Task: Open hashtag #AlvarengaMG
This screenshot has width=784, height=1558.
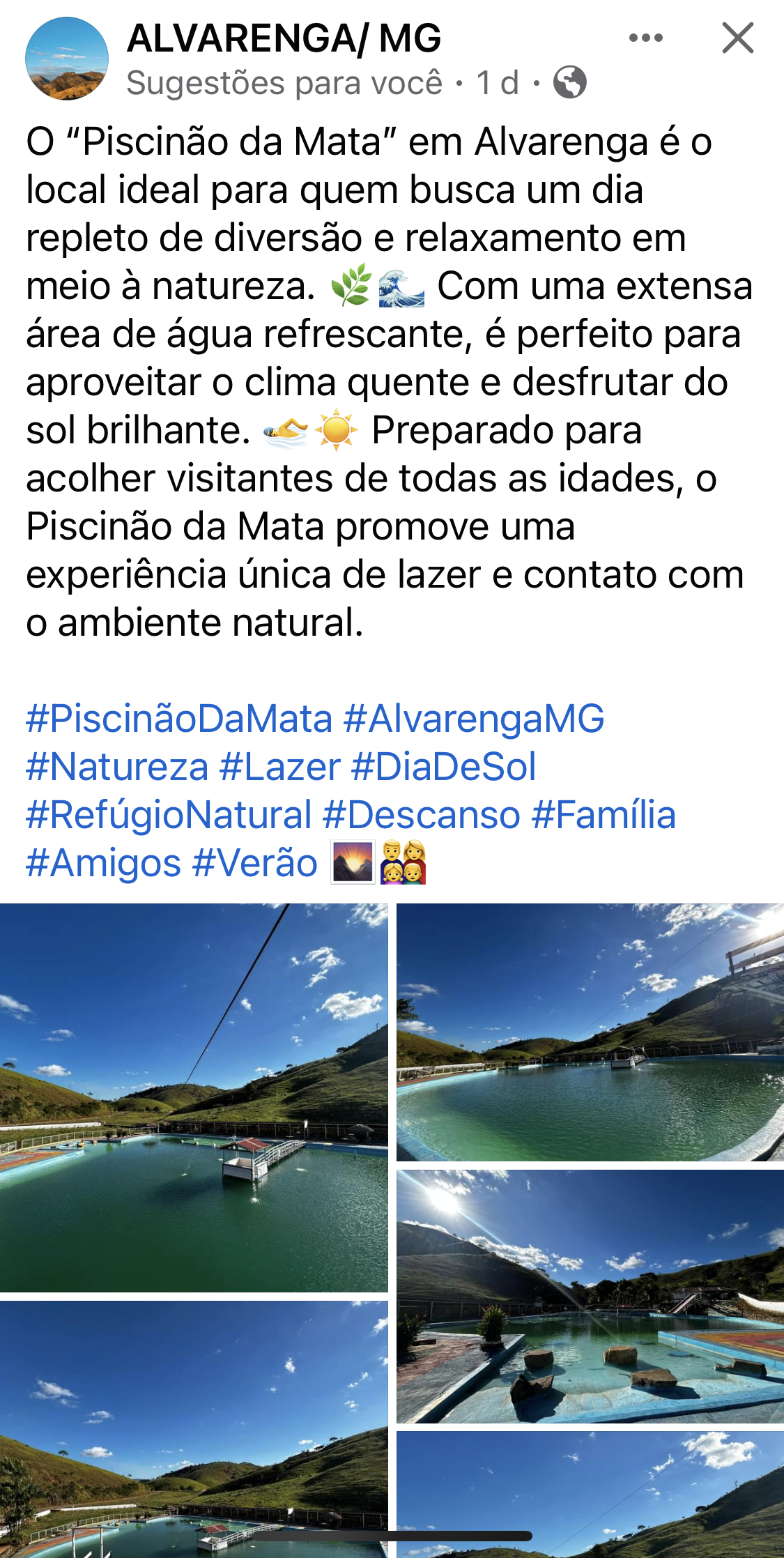Action: click(475, 719)
